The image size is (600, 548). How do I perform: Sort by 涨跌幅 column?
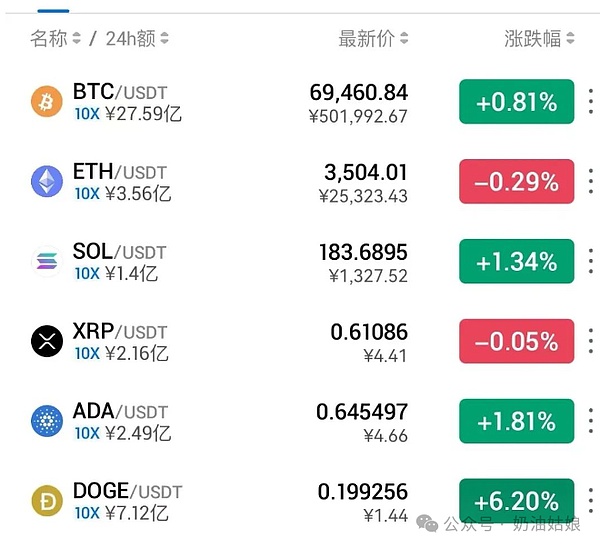click(x=540, y=39)
